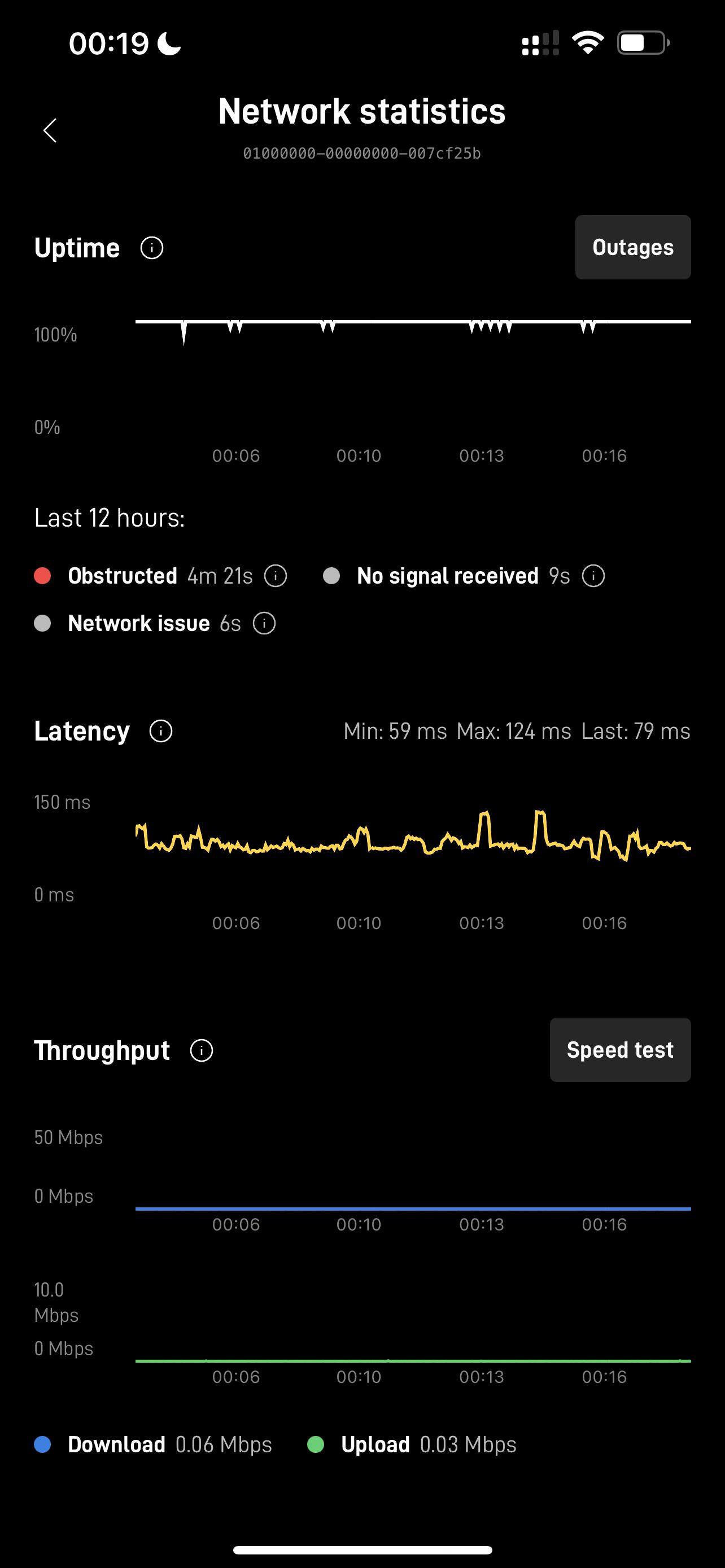725x1568 pixels.
Task: Tap the info icon next to Uptime
Action: point(151,248)
